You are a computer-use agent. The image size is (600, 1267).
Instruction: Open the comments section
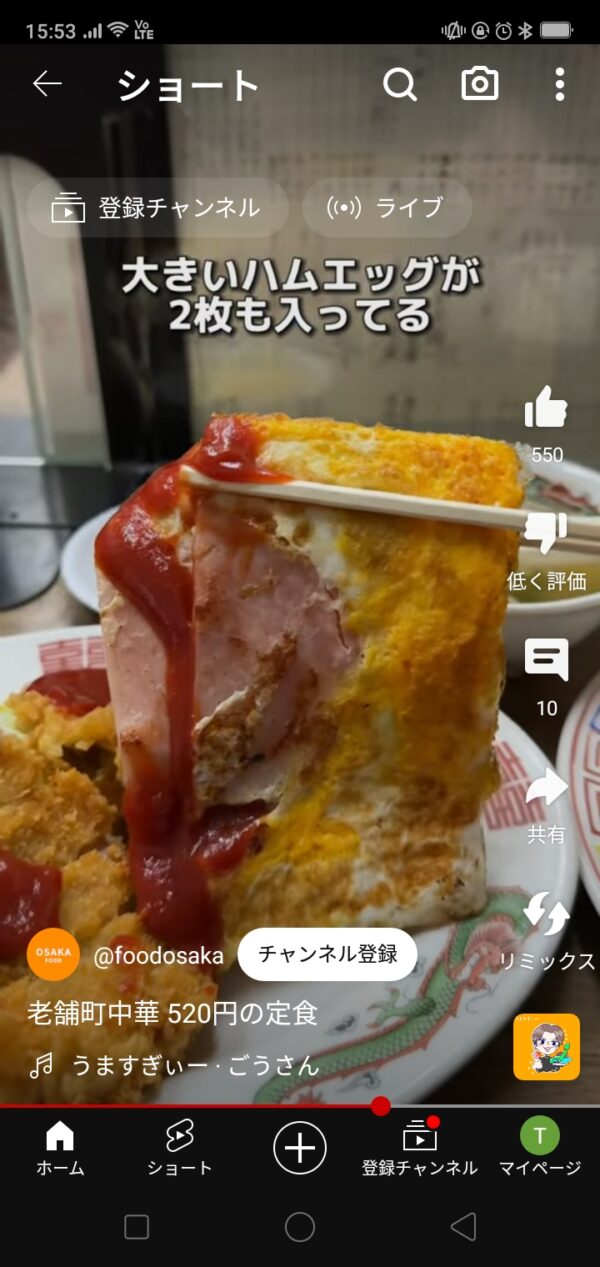click(546, 662)
